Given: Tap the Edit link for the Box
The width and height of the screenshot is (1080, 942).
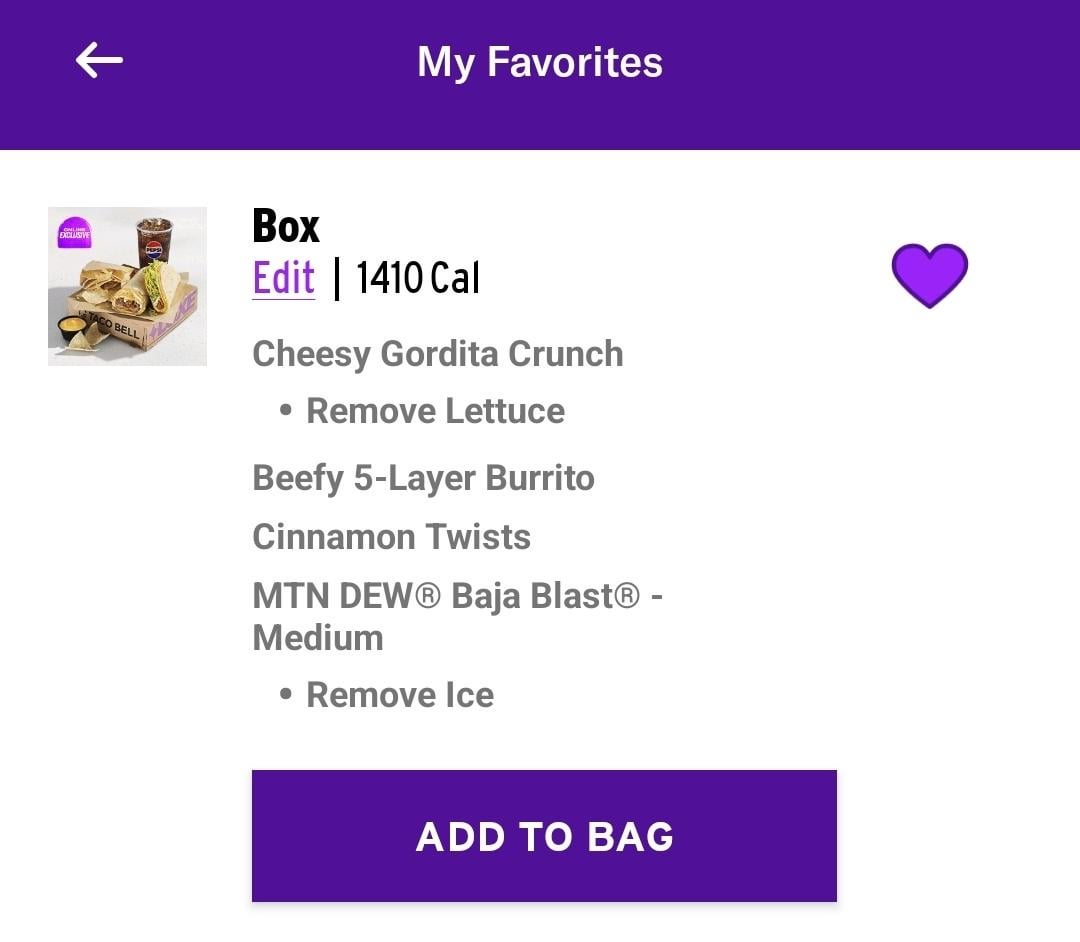Looking at the screenshot, I should click(x=283, y=278).
